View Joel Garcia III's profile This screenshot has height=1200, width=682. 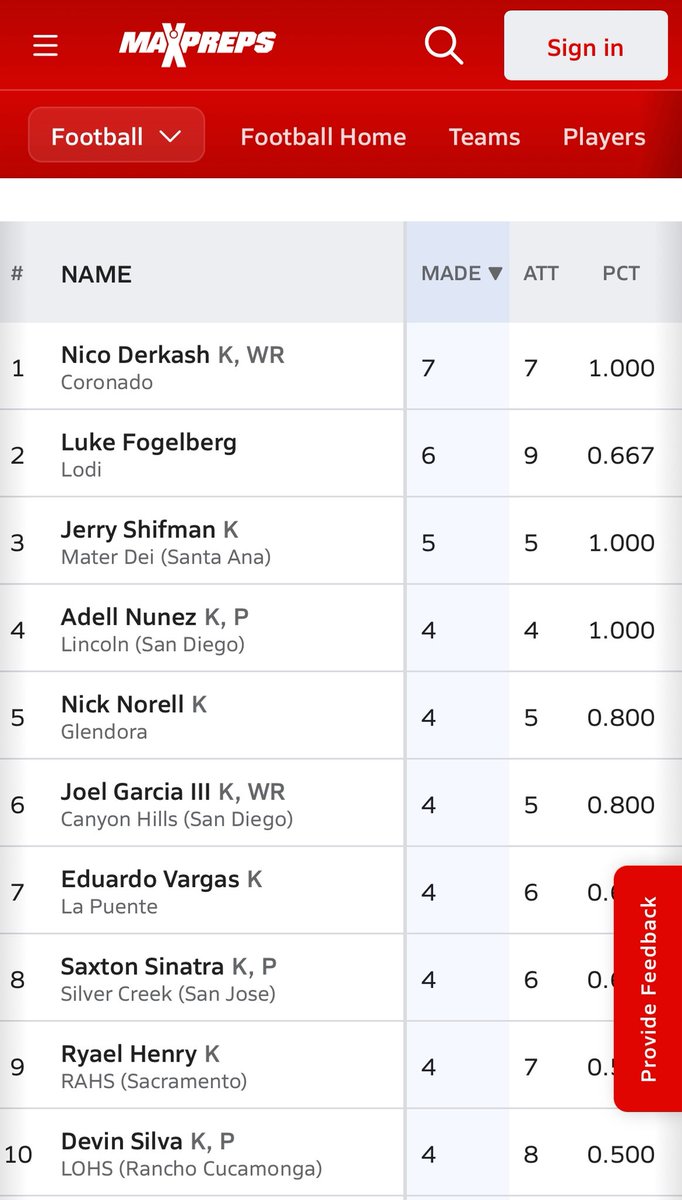[x=136, y=792]
